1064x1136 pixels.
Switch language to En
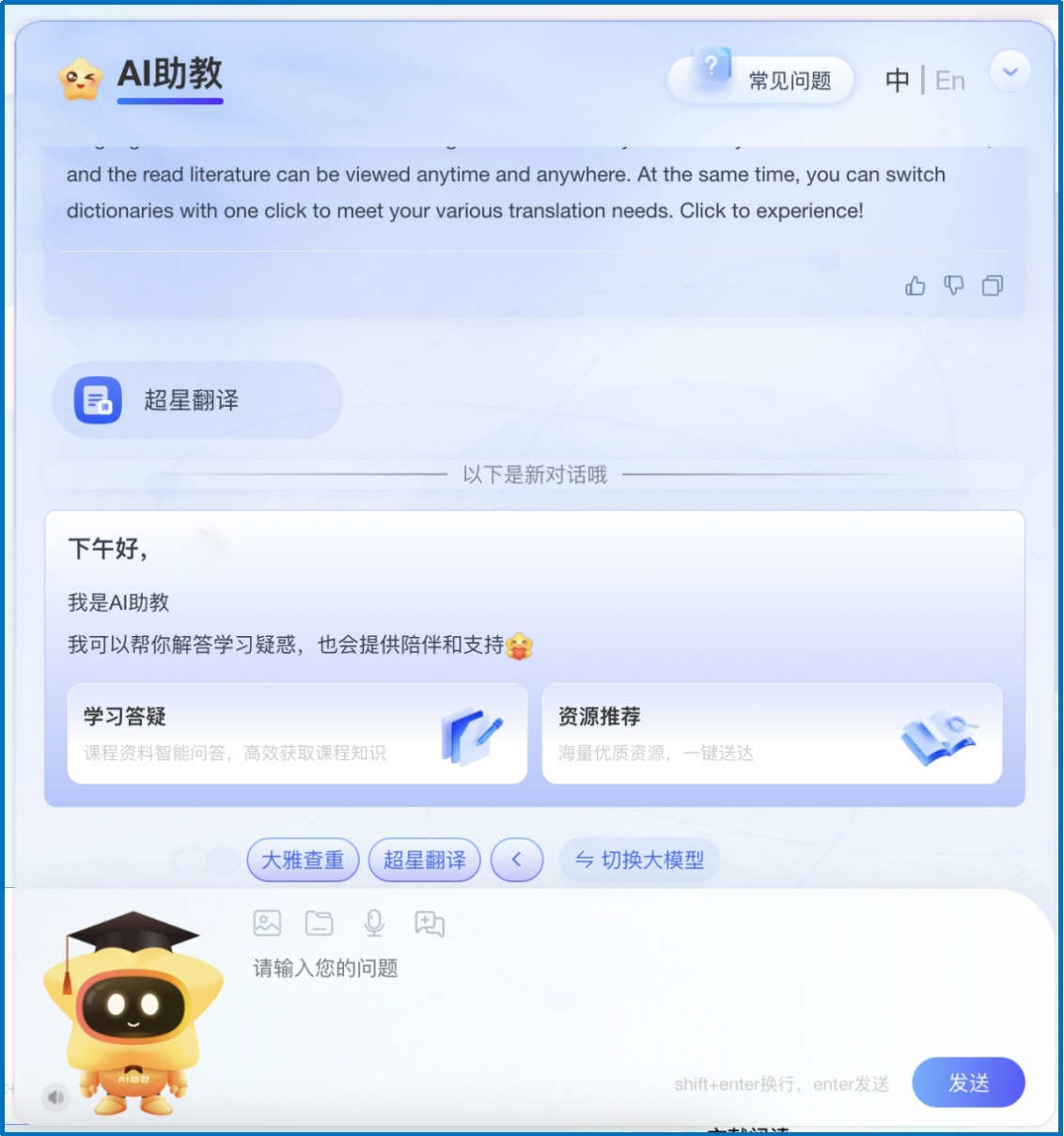pyautogui.click(x=950, y=81)
